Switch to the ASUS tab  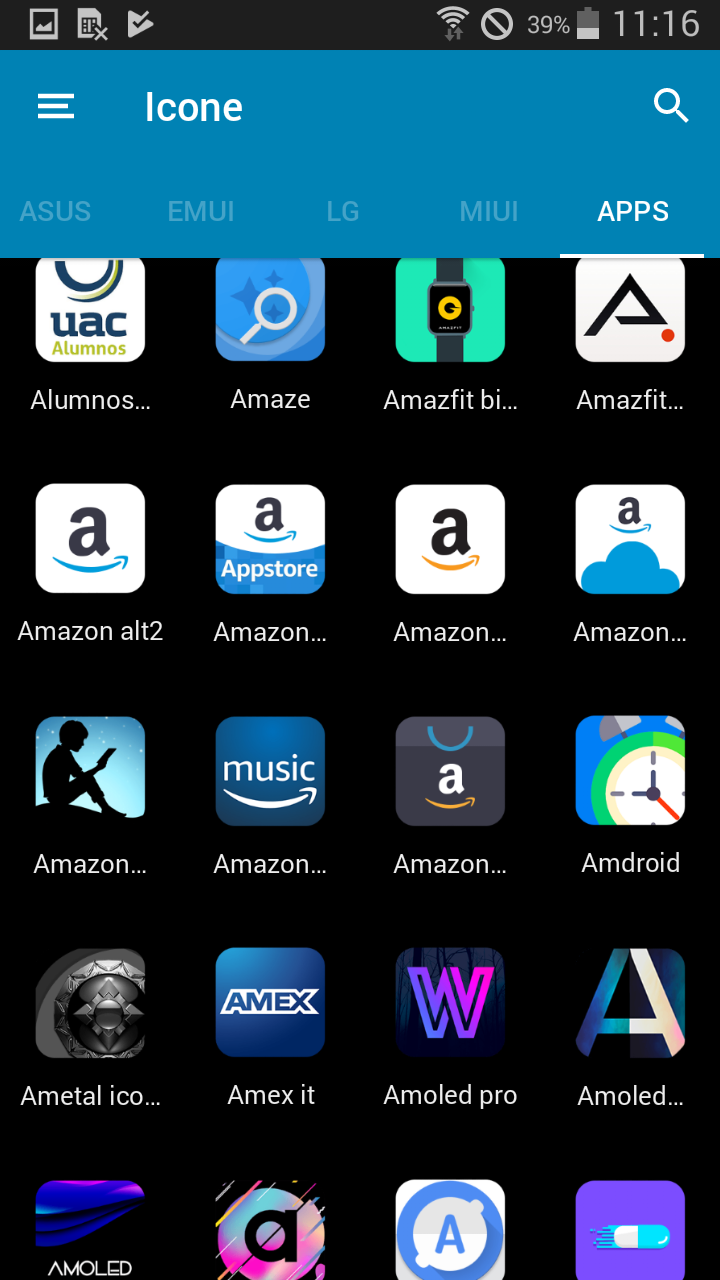[x=56, y=212]
